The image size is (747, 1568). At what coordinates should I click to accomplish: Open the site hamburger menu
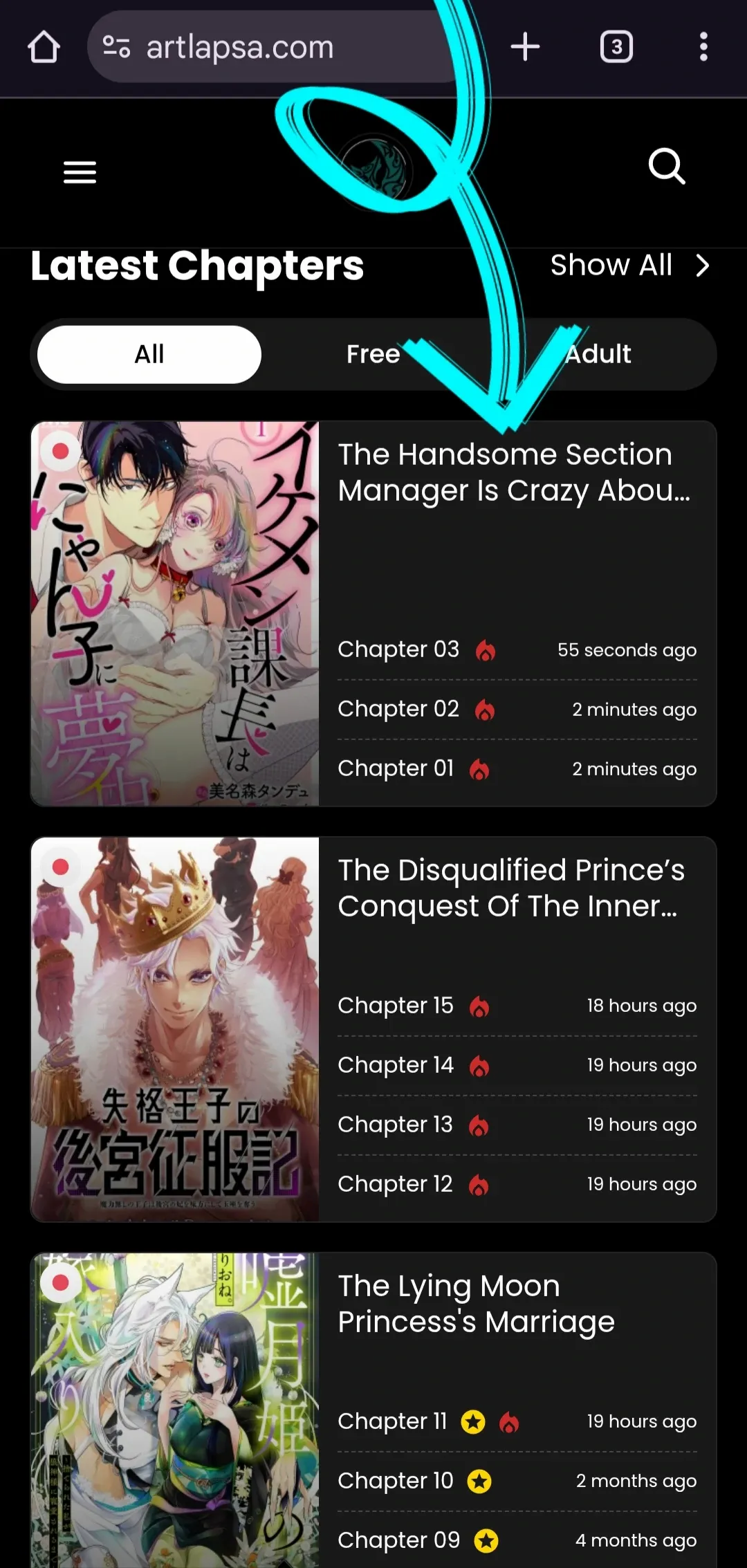[80, 172]
